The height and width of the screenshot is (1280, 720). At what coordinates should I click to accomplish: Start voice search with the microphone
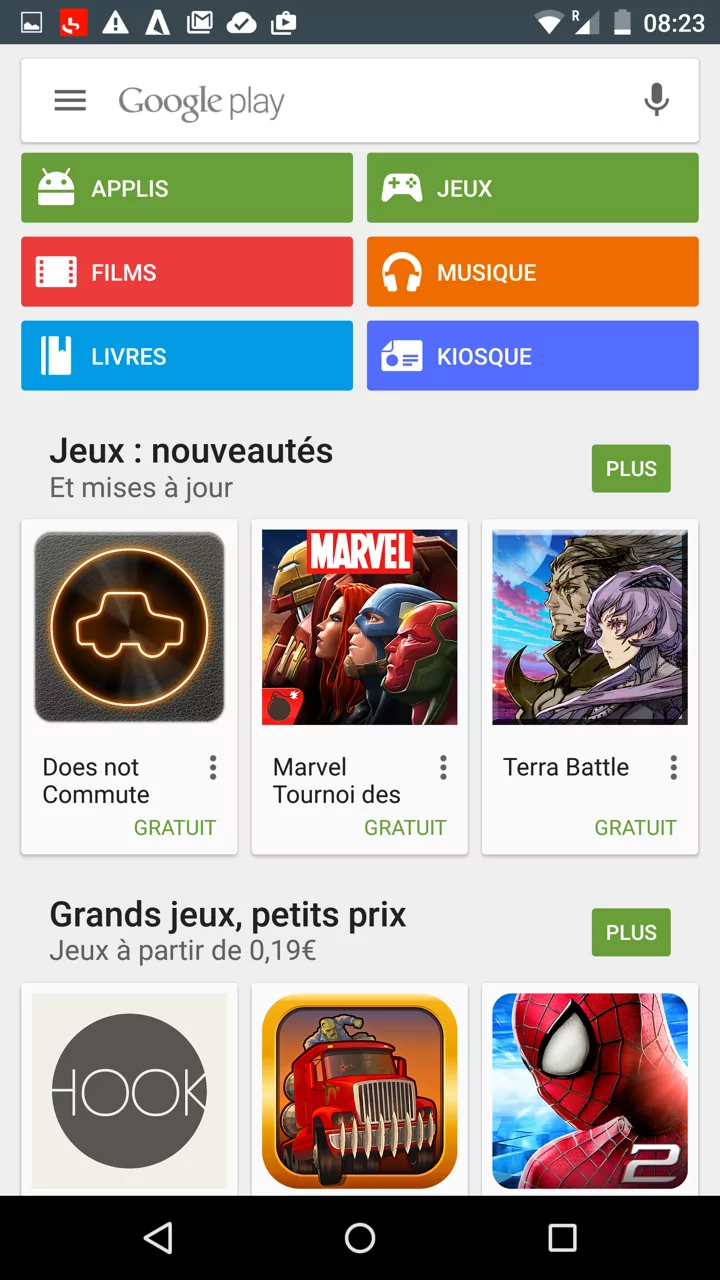click(656, 101)
